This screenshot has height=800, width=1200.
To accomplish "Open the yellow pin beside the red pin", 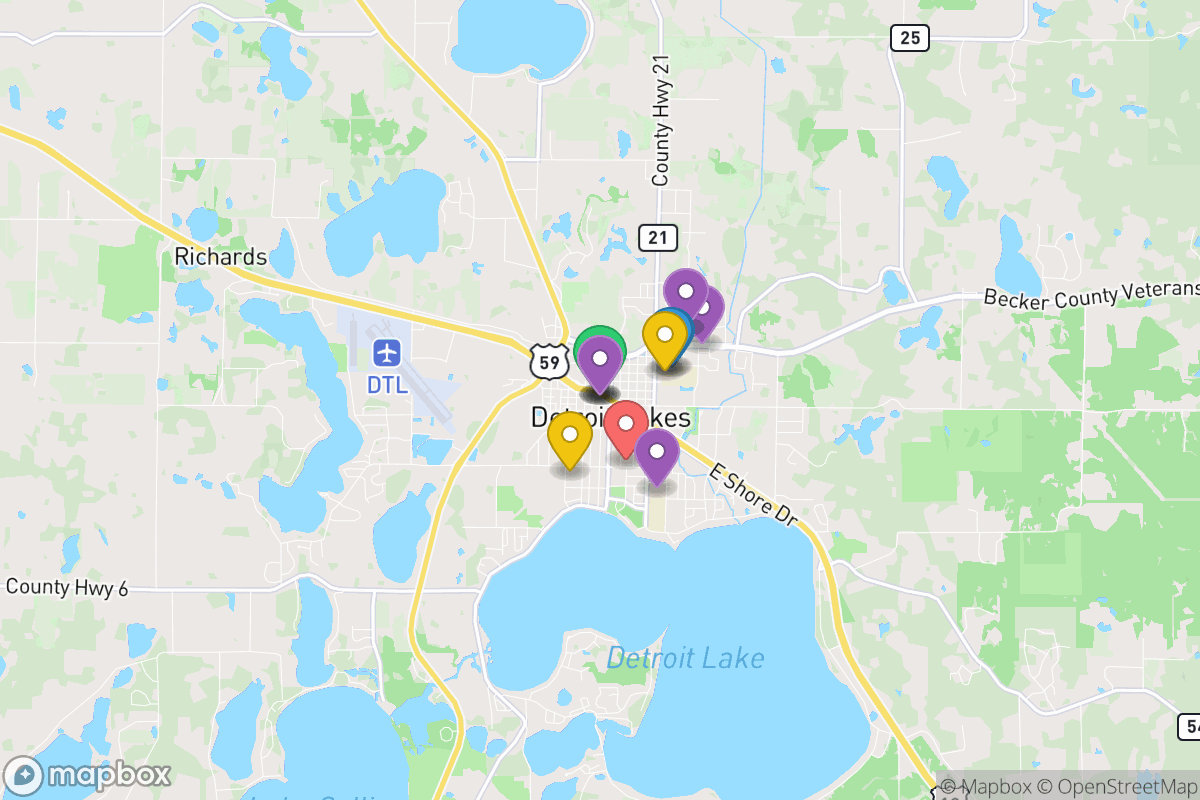I will (x=570, y=436).
